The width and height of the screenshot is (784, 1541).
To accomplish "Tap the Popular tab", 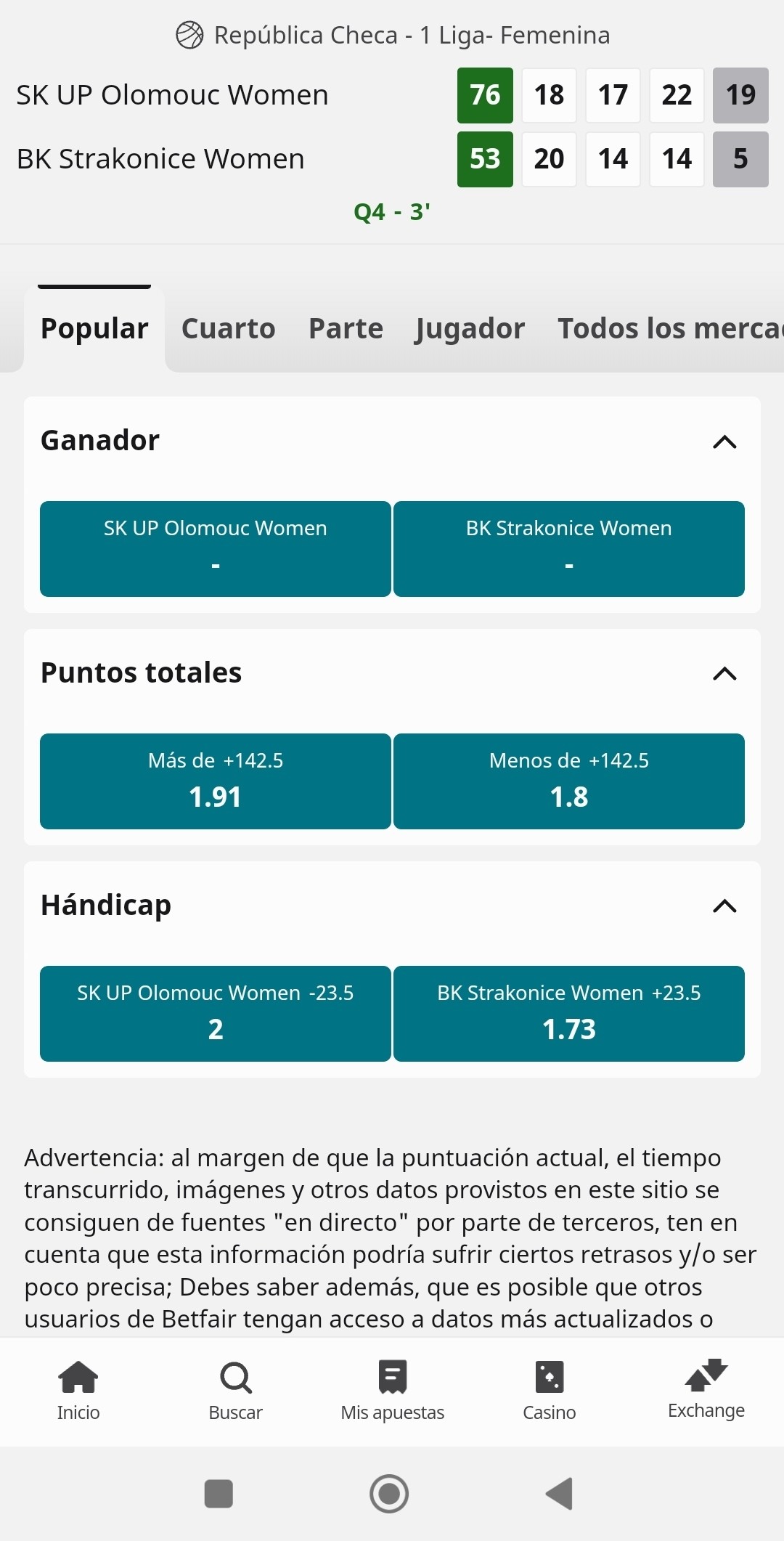I will click(94, 328).
